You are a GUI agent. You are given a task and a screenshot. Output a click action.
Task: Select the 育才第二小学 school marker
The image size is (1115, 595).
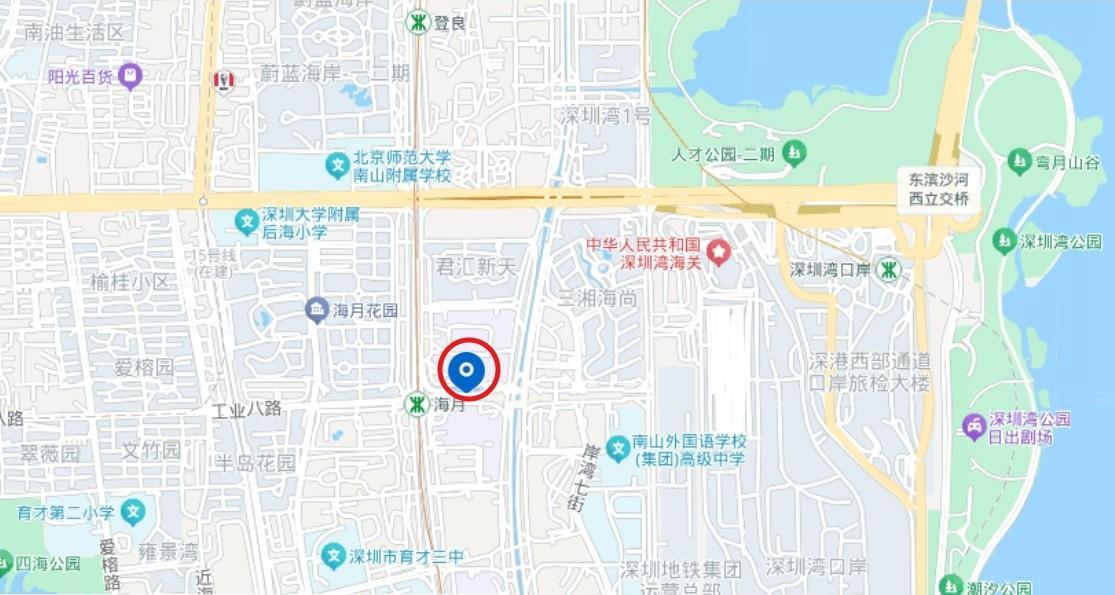click(x=132, y=513)
